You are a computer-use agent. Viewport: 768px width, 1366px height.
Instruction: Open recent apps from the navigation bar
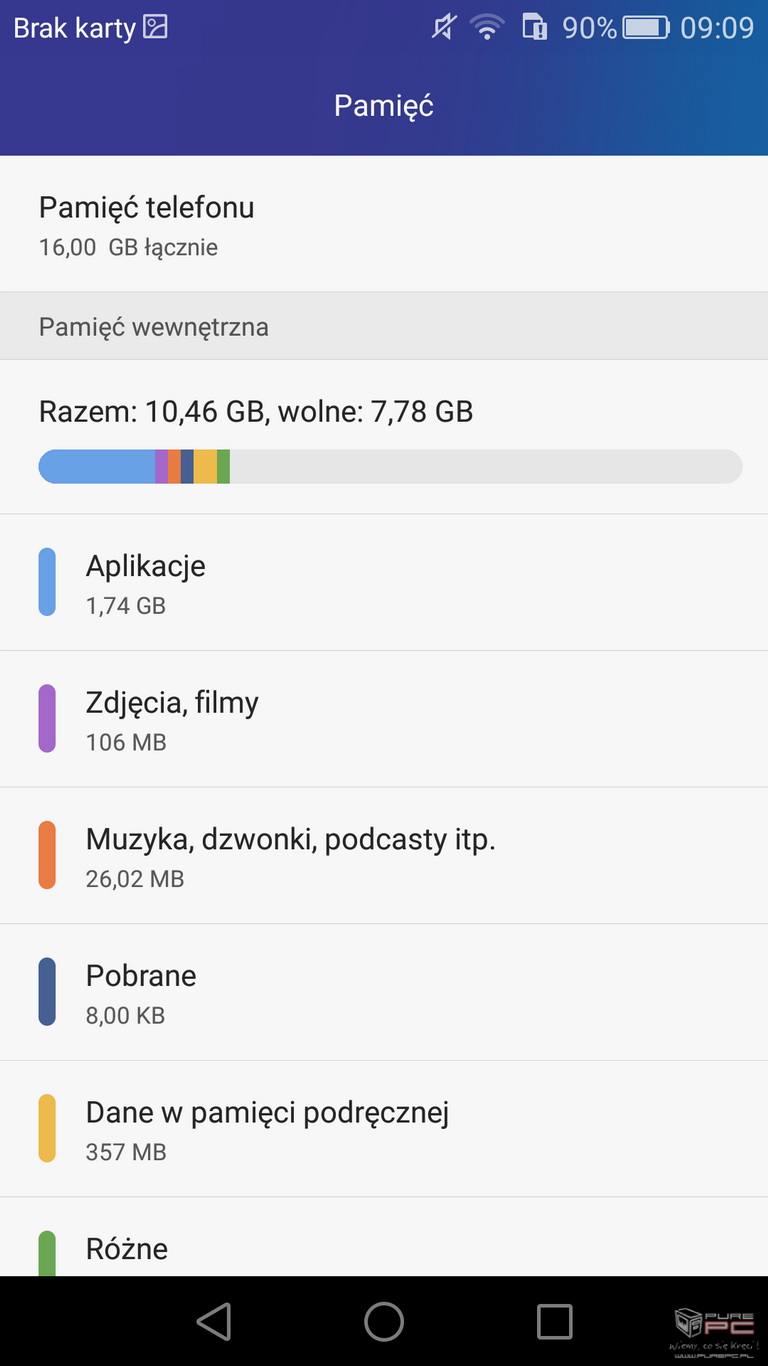(554, 1321)
